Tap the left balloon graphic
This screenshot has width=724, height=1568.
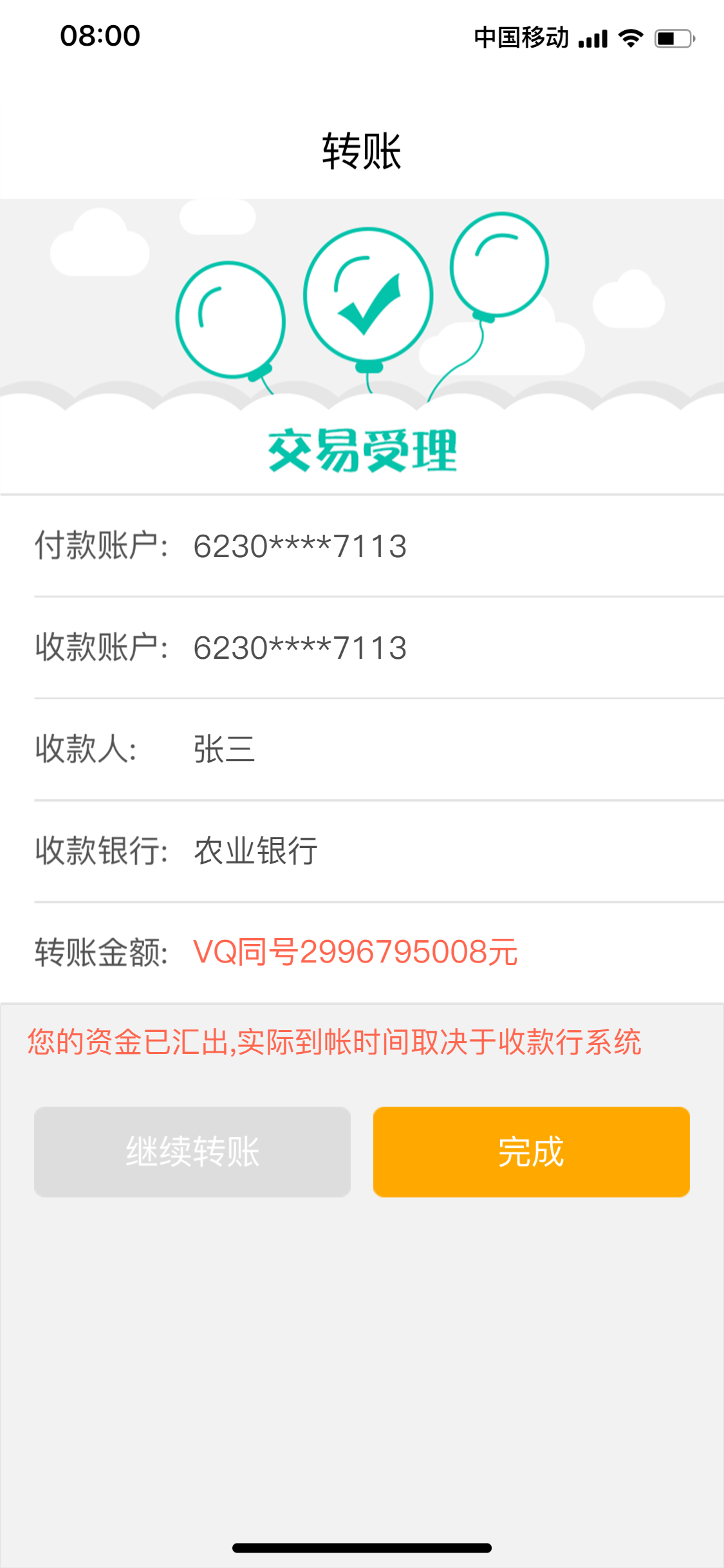pyautogui.click(x=232, y=318)
